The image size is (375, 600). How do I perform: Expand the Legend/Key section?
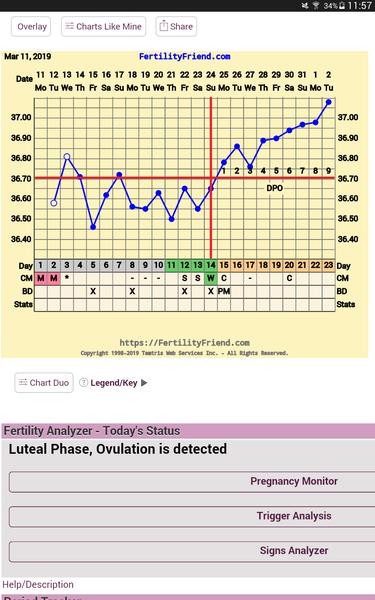113,383
